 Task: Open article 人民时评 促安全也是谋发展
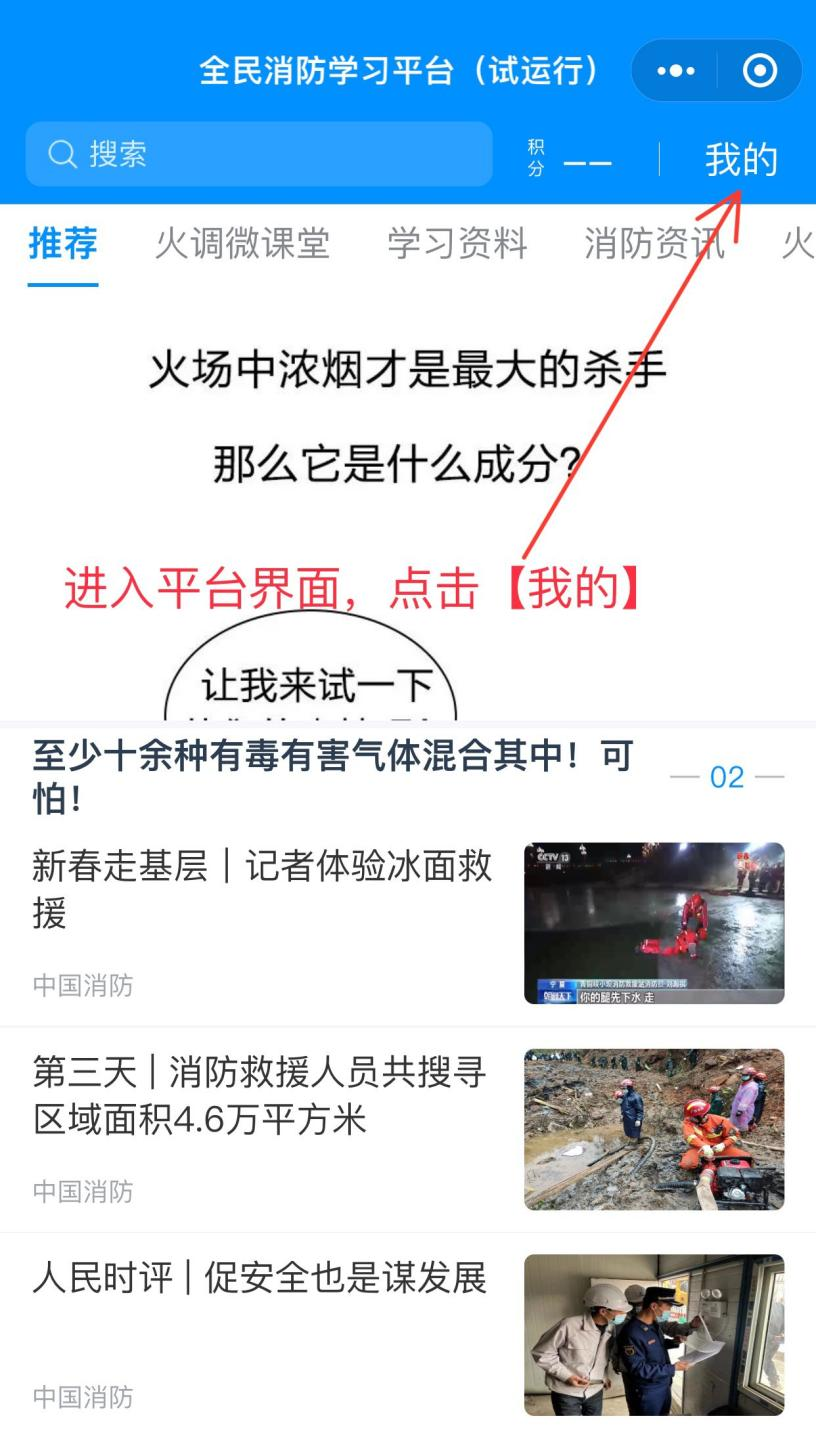[x=408, y=1335]
